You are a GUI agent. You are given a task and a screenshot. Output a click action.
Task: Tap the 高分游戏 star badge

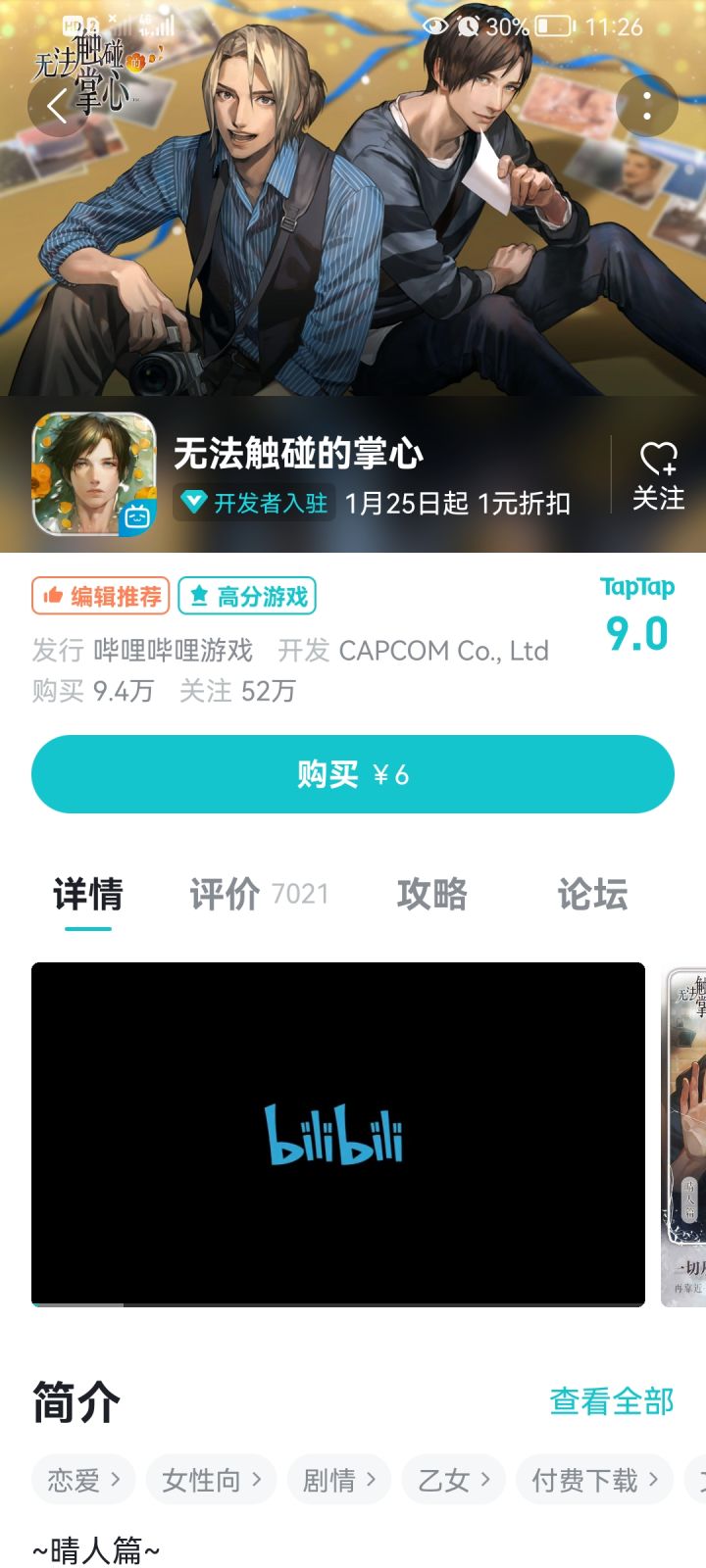(x=247, y=595)
